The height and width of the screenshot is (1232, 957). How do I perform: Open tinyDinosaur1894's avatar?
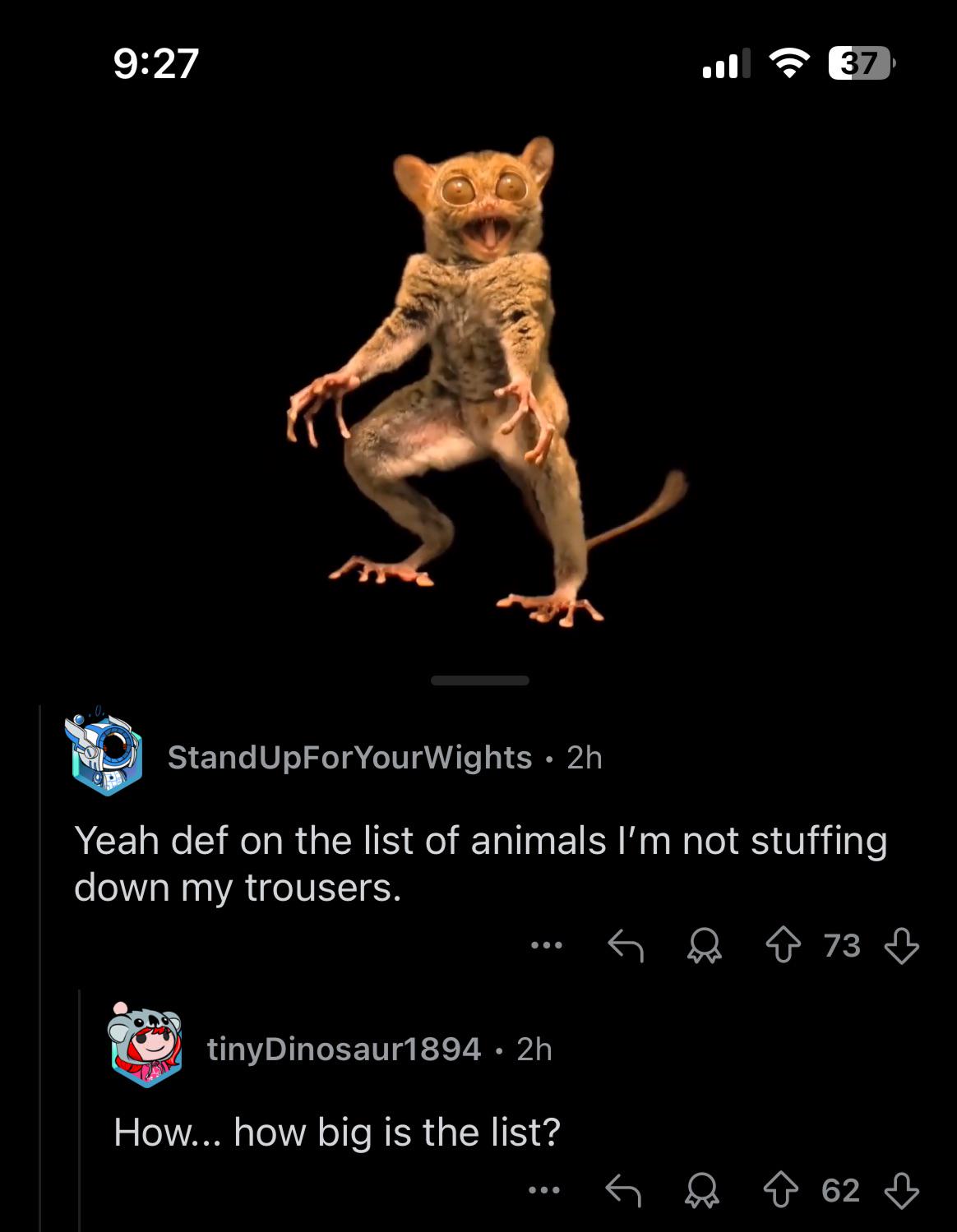[146, 1045]
